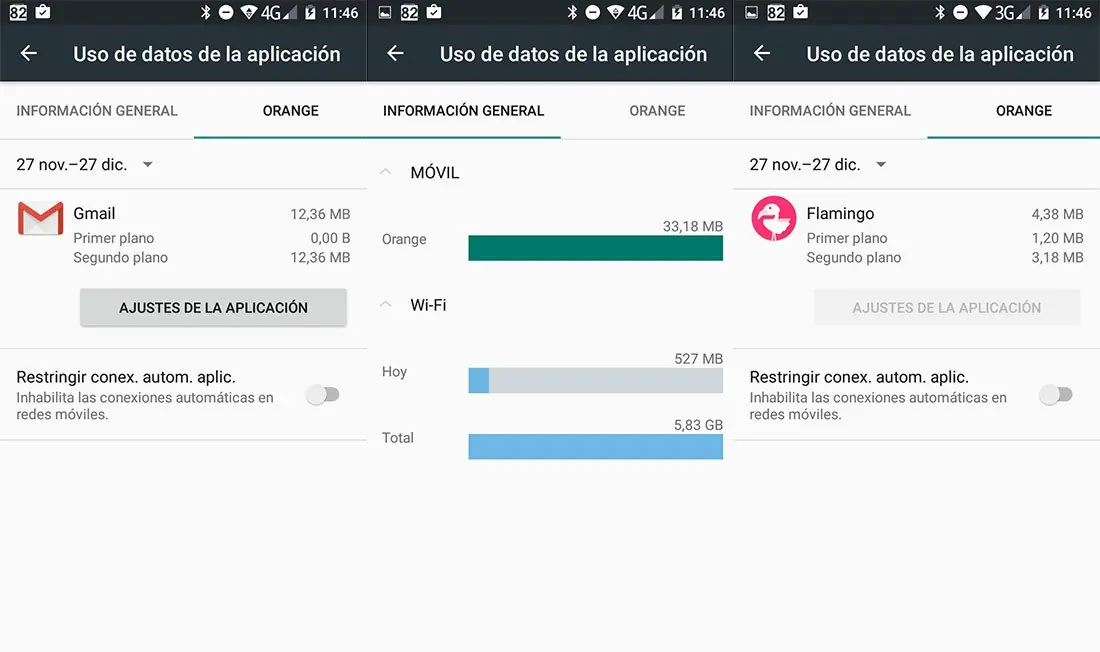The width and height of the screenshot is (1100, 652).
Task: Collapse the Móvil section
Action: click(x=386, y=173)
